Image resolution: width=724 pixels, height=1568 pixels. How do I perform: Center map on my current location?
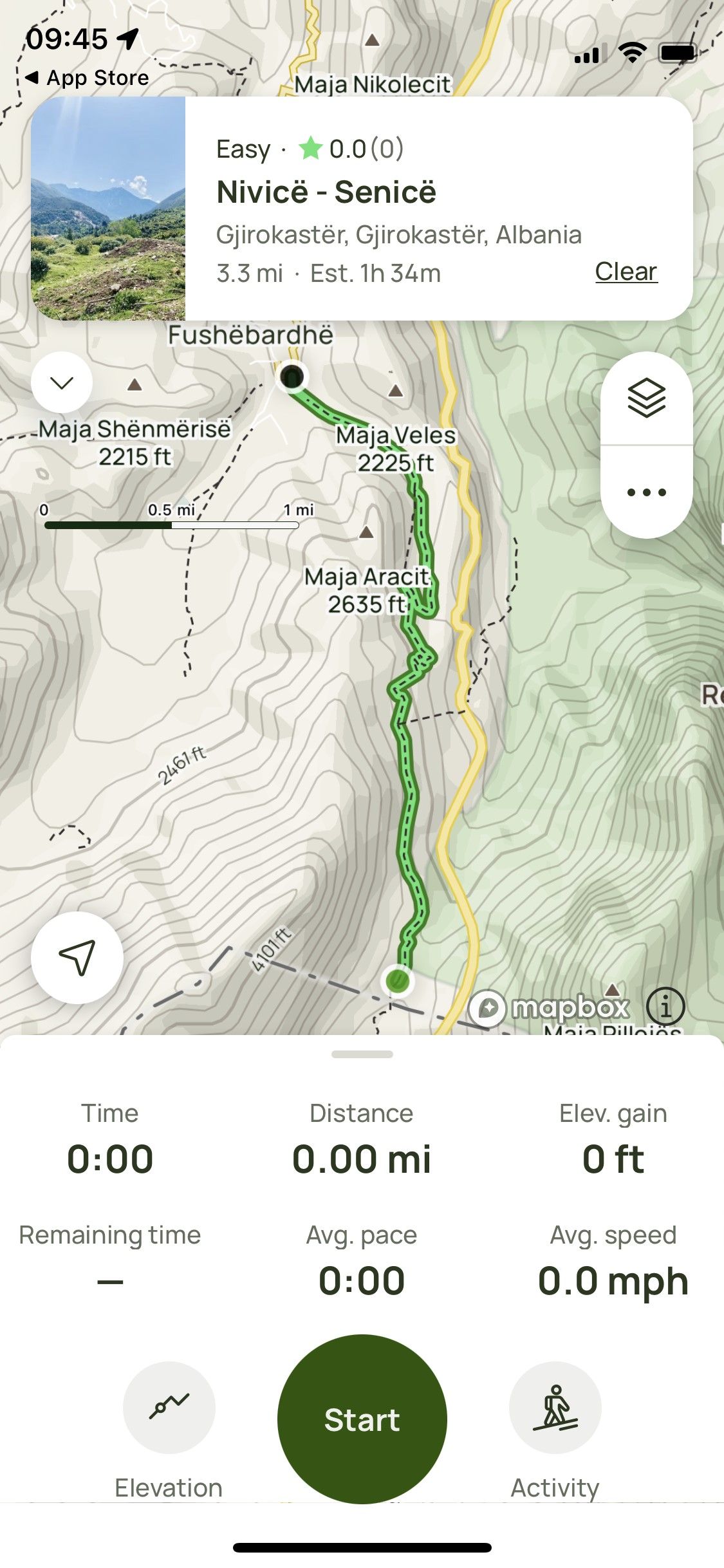point(77,957)
